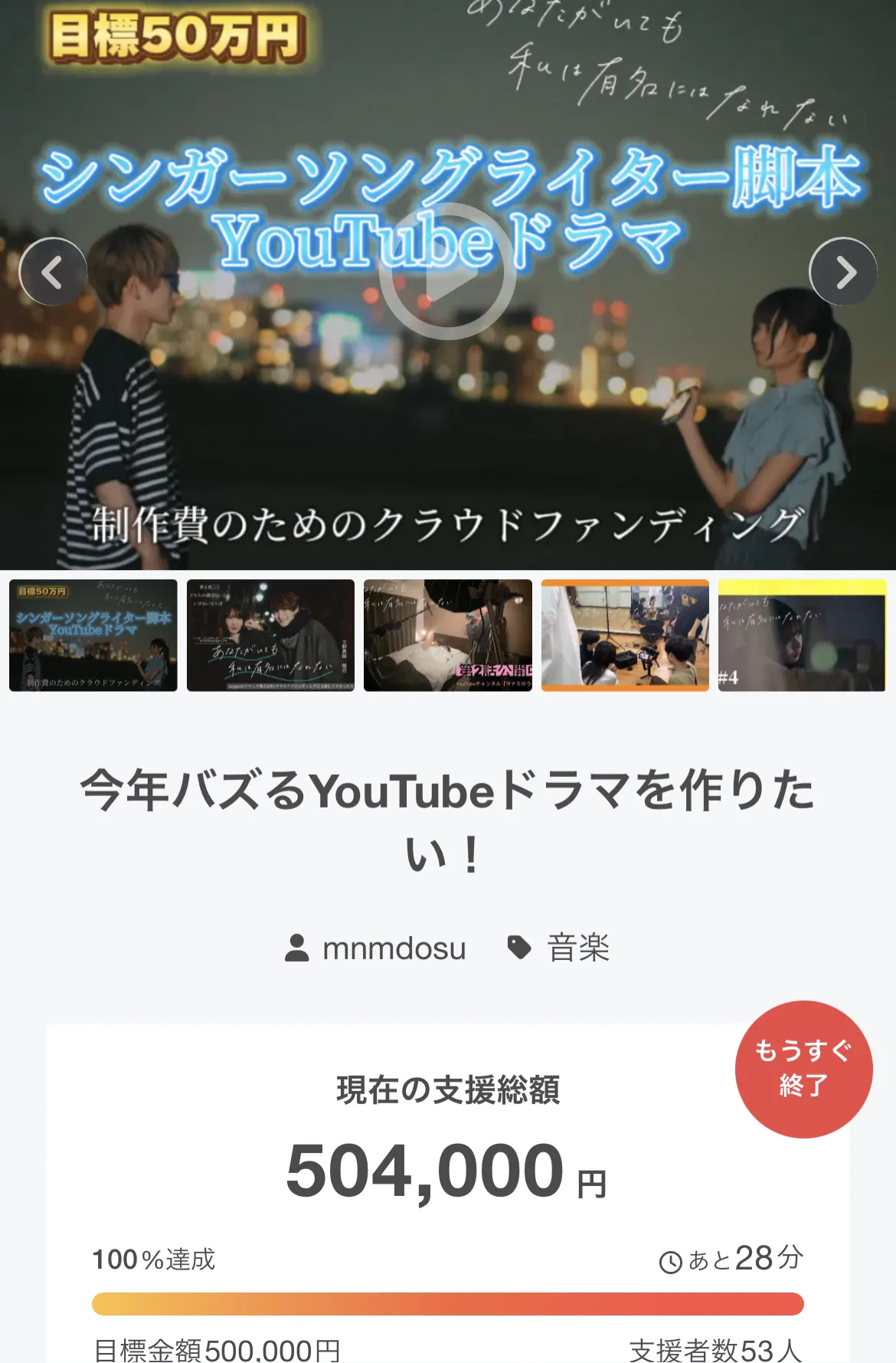896x1363 pixels.
Task: Open the mnmdosu owner profile
Action: pyautogui.click(x=393, y=949)
